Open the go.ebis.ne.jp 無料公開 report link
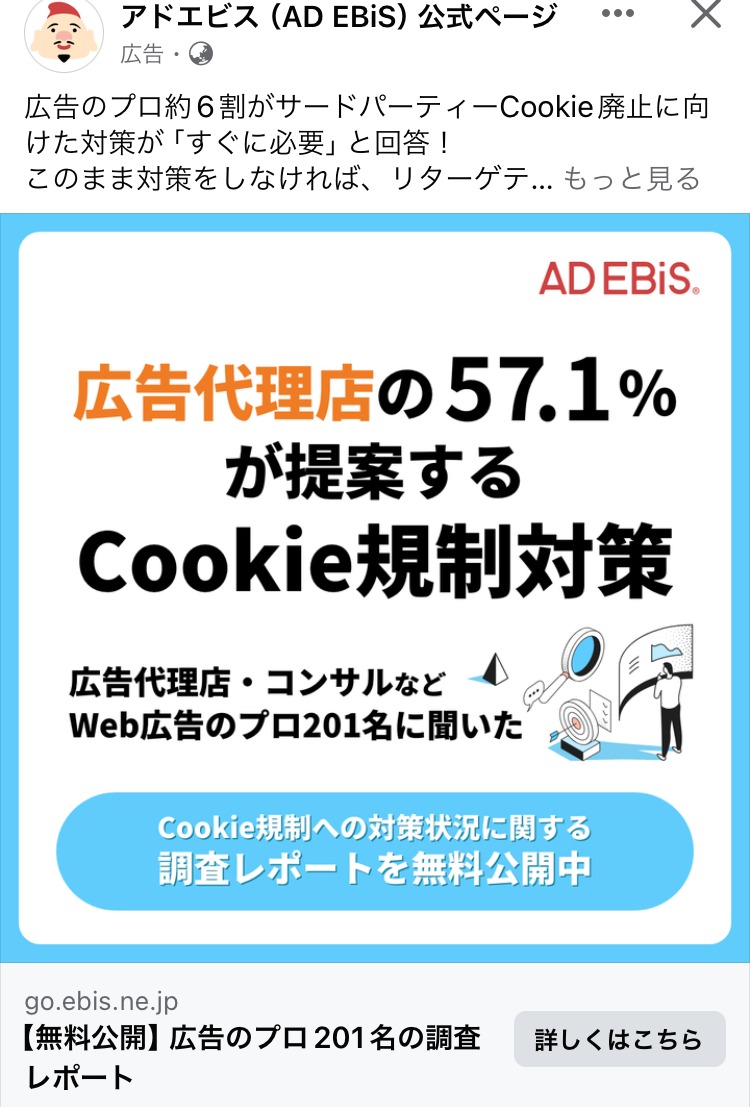This screenshot has height=1107, width=750. tap(250, 1039)
